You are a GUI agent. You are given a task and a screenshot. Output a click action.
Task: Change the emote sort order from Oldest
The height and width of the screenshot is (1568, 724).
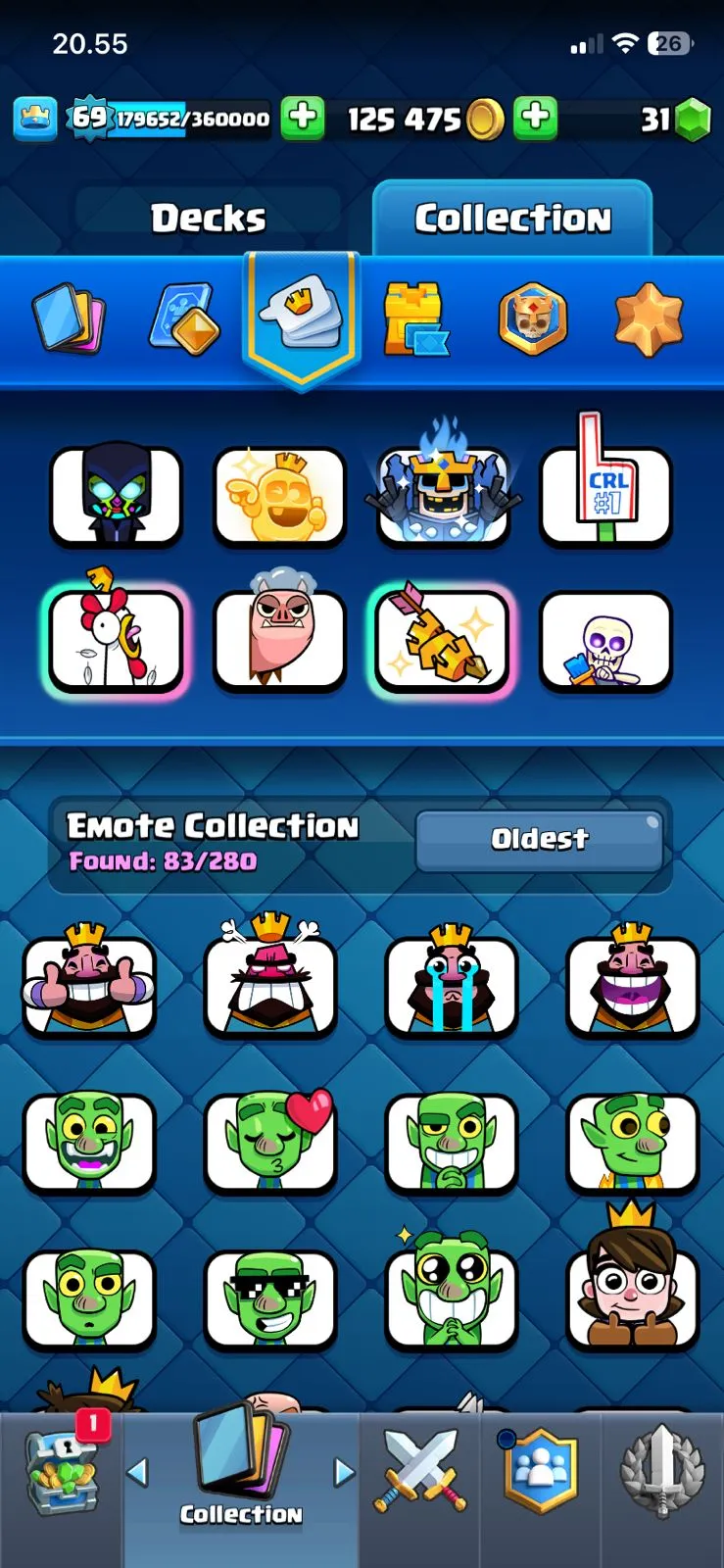[539, 840]
